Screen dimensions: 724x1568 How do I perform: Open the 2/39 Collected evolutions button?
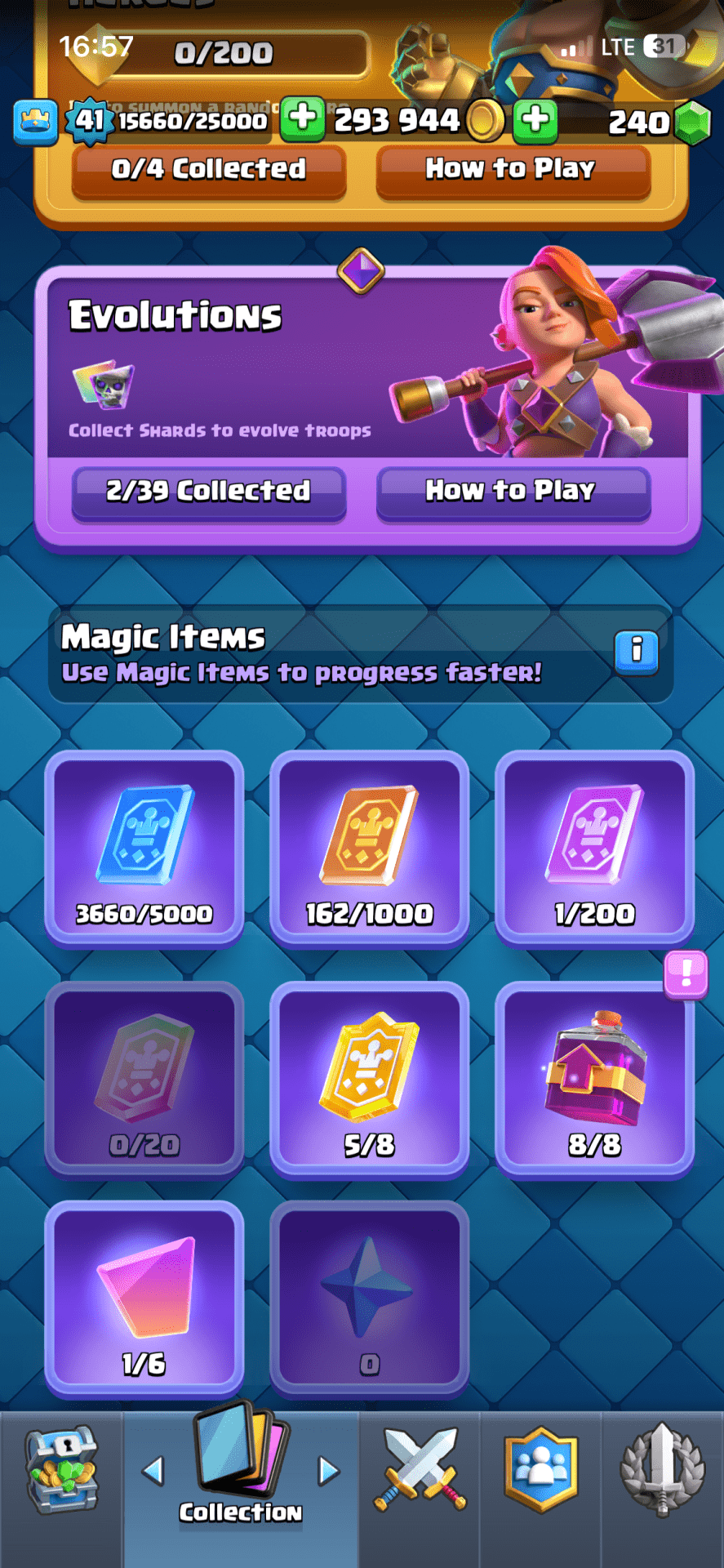(x=209, y=491)
